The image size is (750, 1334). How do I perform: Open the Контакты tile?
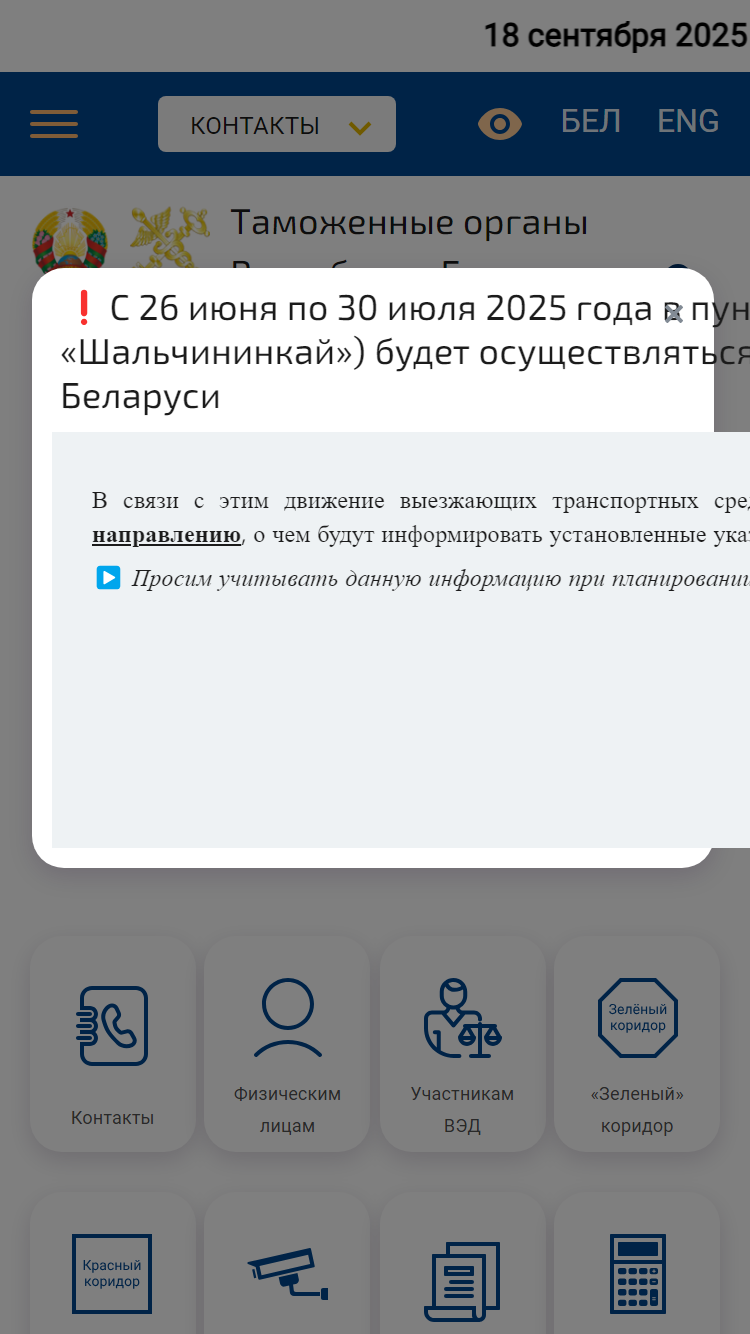[113, 1044]
